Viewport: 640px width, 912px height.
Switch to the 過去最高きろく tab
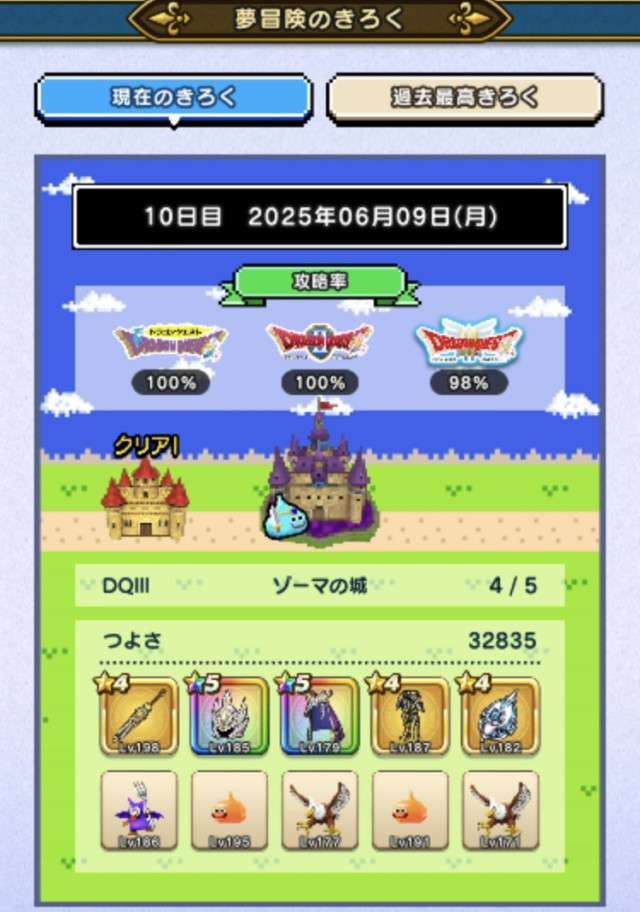pyautogui.click(x=465, y=98)
